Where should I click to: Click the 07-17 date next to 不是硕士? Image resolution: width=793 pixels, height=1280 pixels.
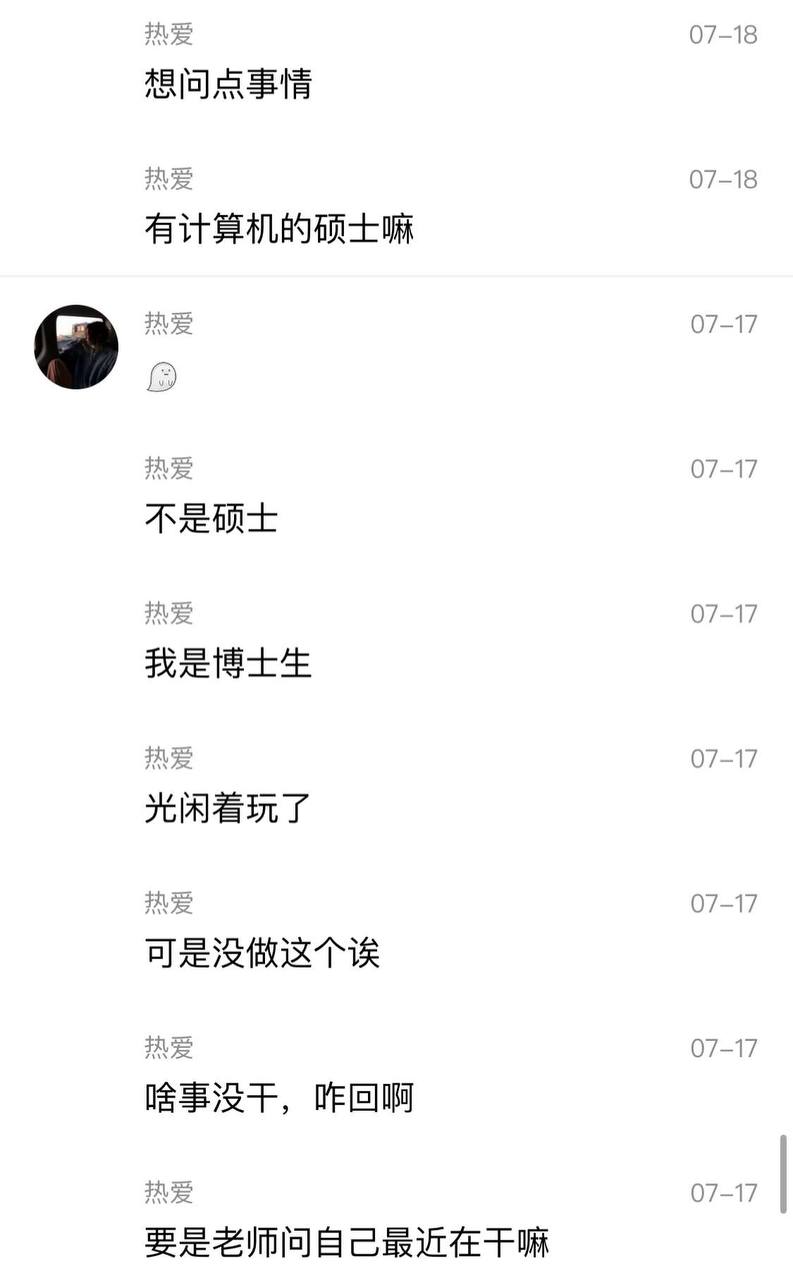pyautogui.click(x=724, y=467)
